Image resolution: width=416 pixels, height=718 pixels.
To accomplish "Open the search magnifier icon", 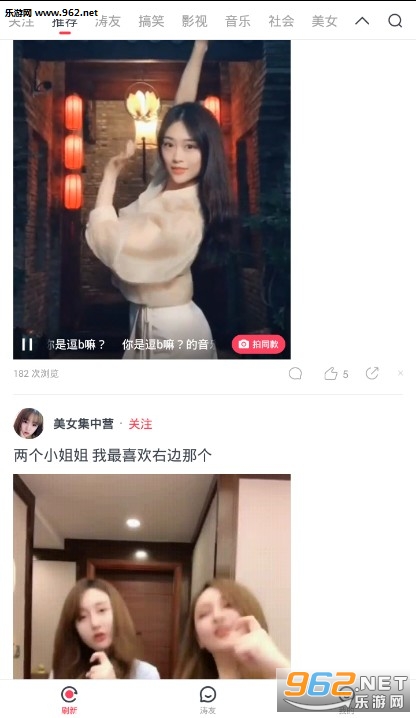I will (395, 21).
